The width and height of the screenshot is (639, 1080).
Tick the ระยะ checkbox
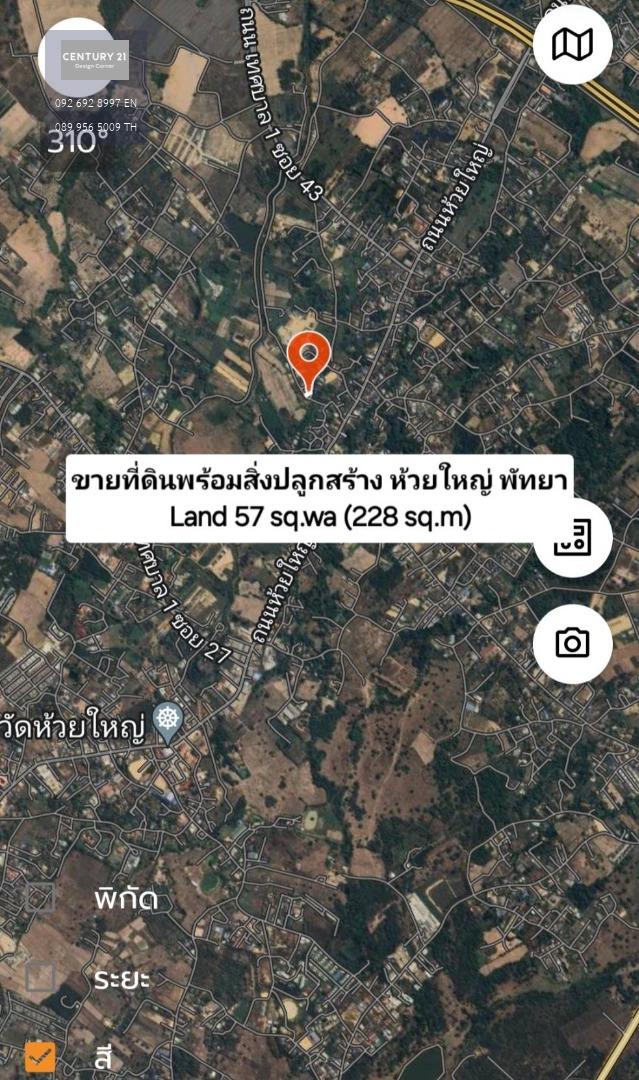(40, 977)
